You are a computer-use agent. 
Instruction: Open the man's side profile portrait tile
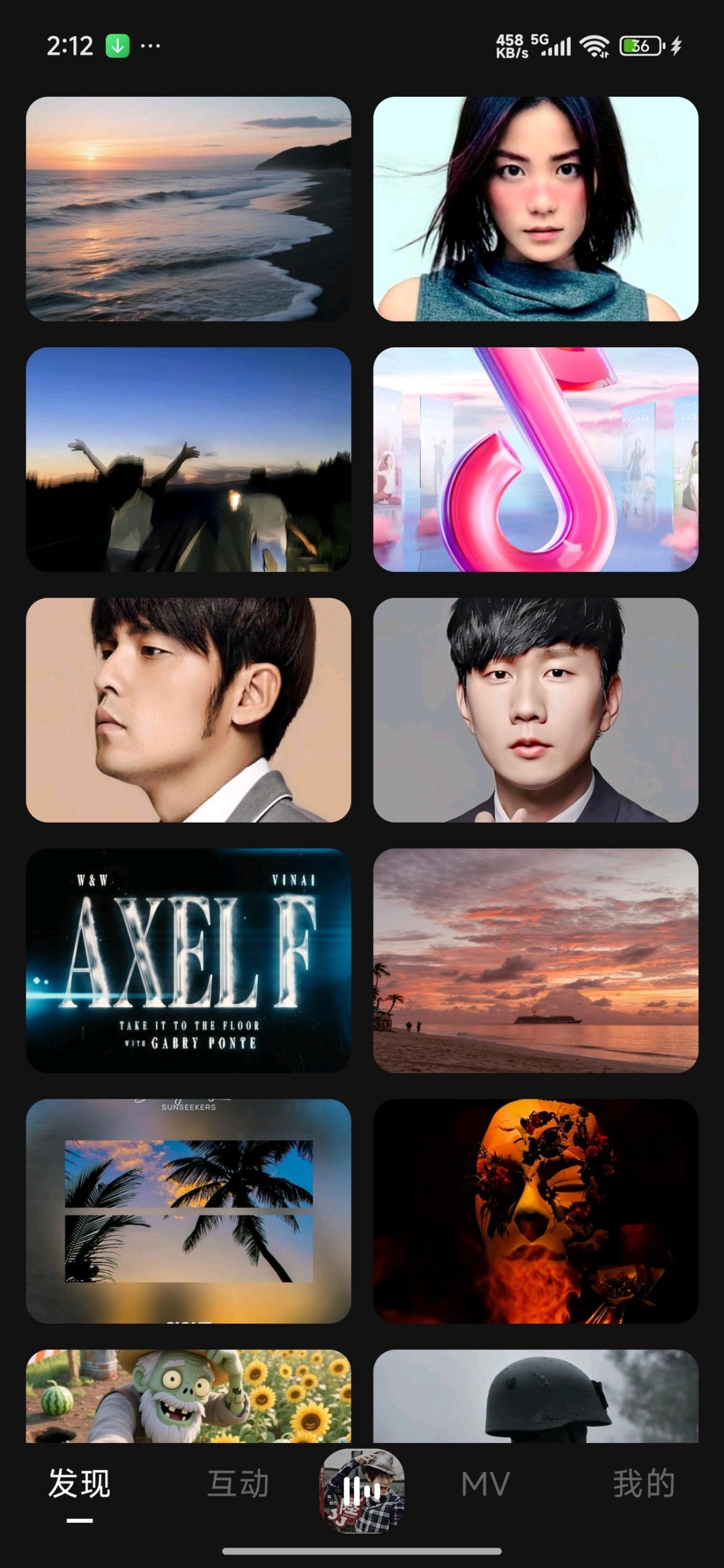point(188,710)
